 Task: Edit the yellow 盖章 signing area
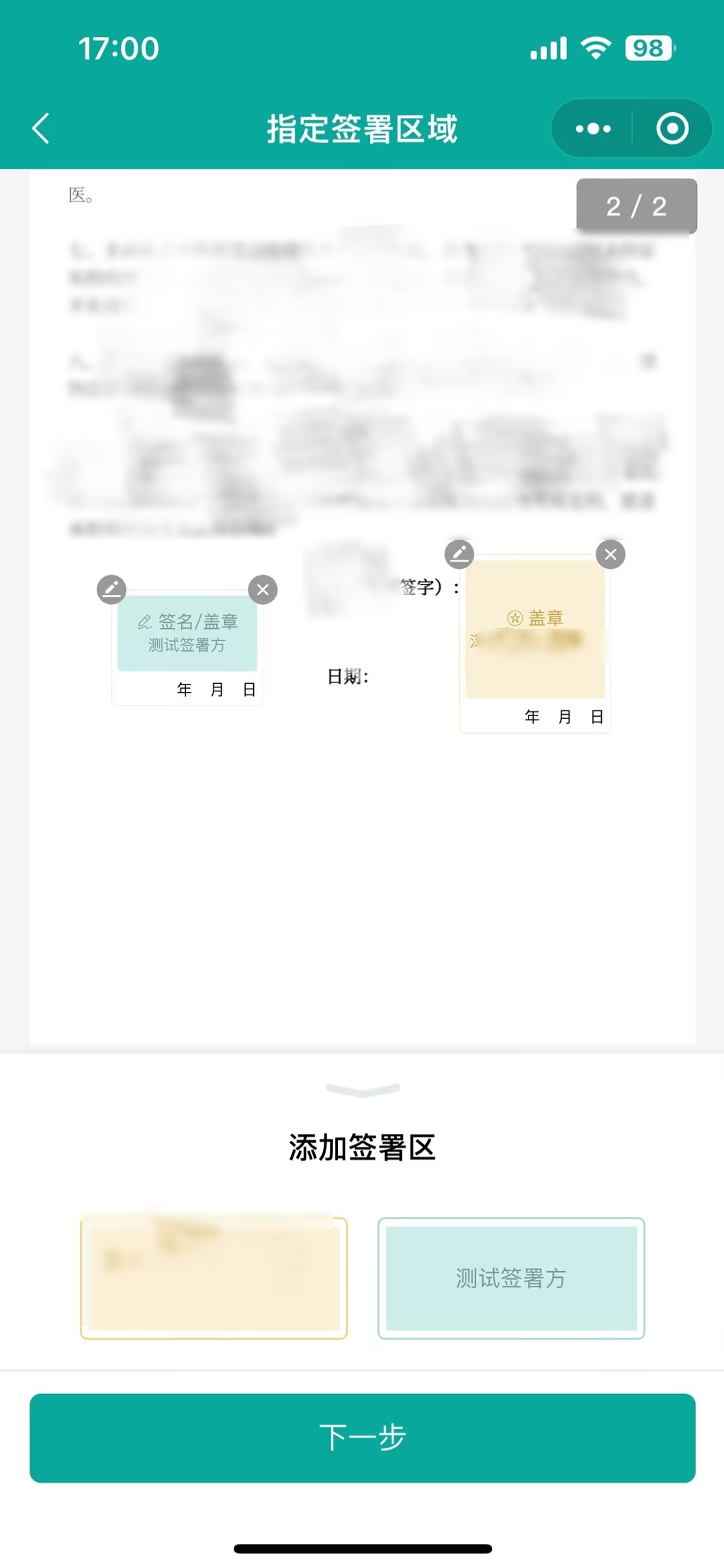coord(459,554)
